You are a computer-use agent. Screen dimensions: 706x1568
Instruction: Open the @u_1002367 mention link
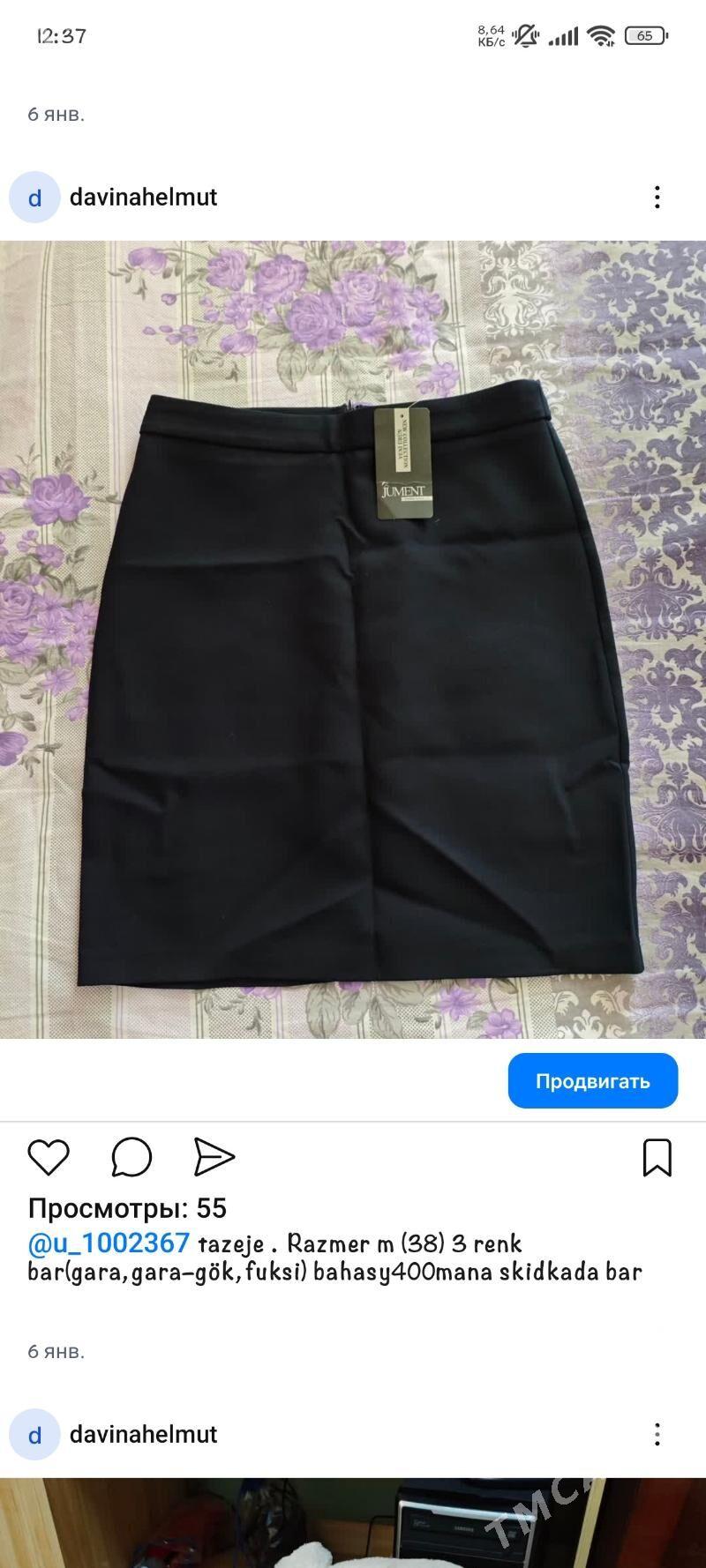point(109,1243)
